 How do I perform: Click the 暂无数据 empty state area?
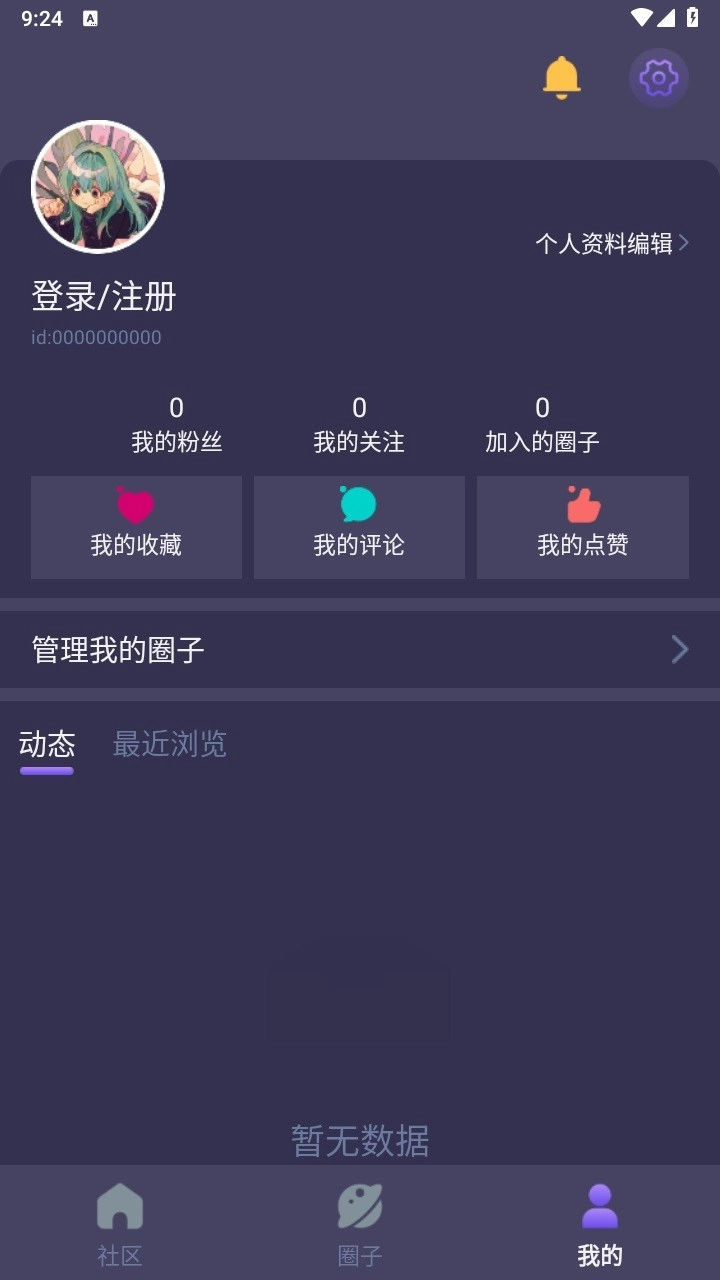tap(359, 1139)
